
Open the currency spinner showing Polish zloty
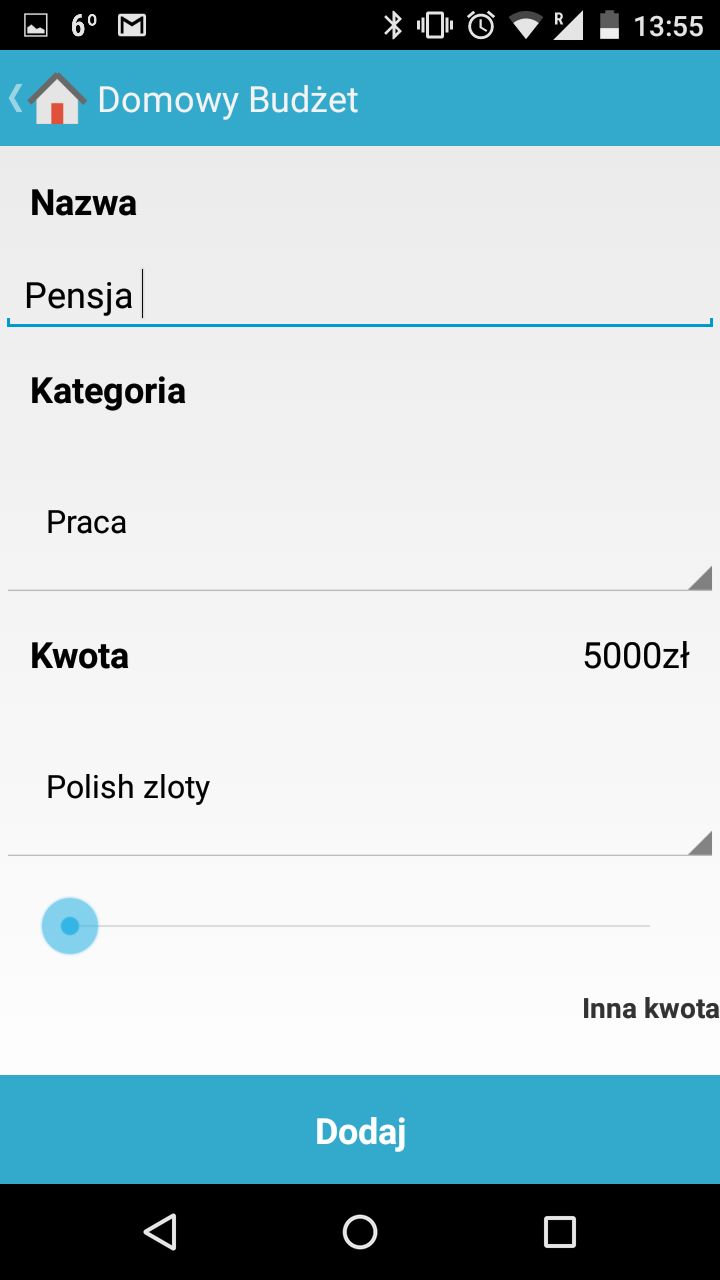(360, 786)
